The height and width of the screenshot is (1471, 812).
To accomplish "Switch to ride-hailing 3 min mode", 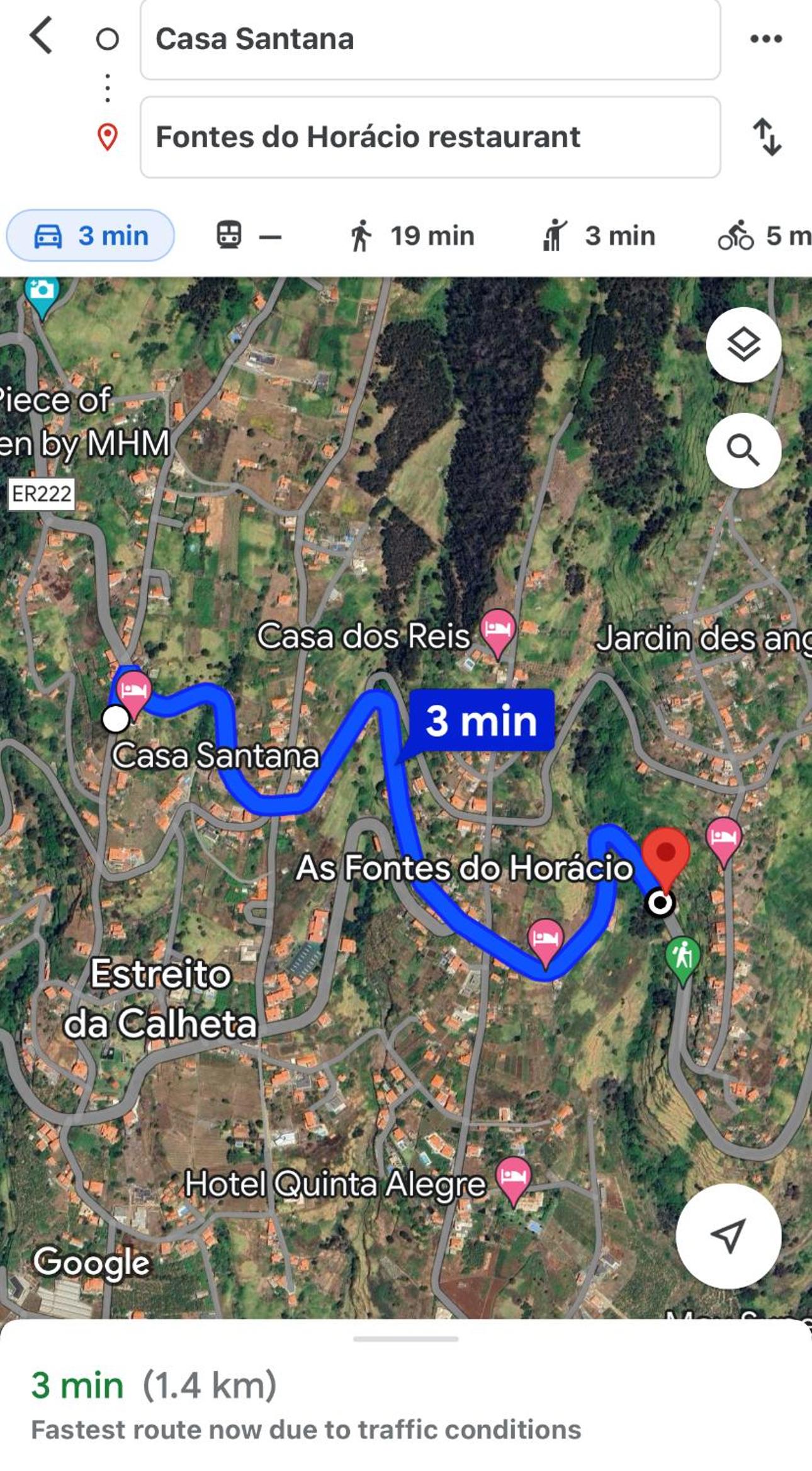I will pos(599,236).
